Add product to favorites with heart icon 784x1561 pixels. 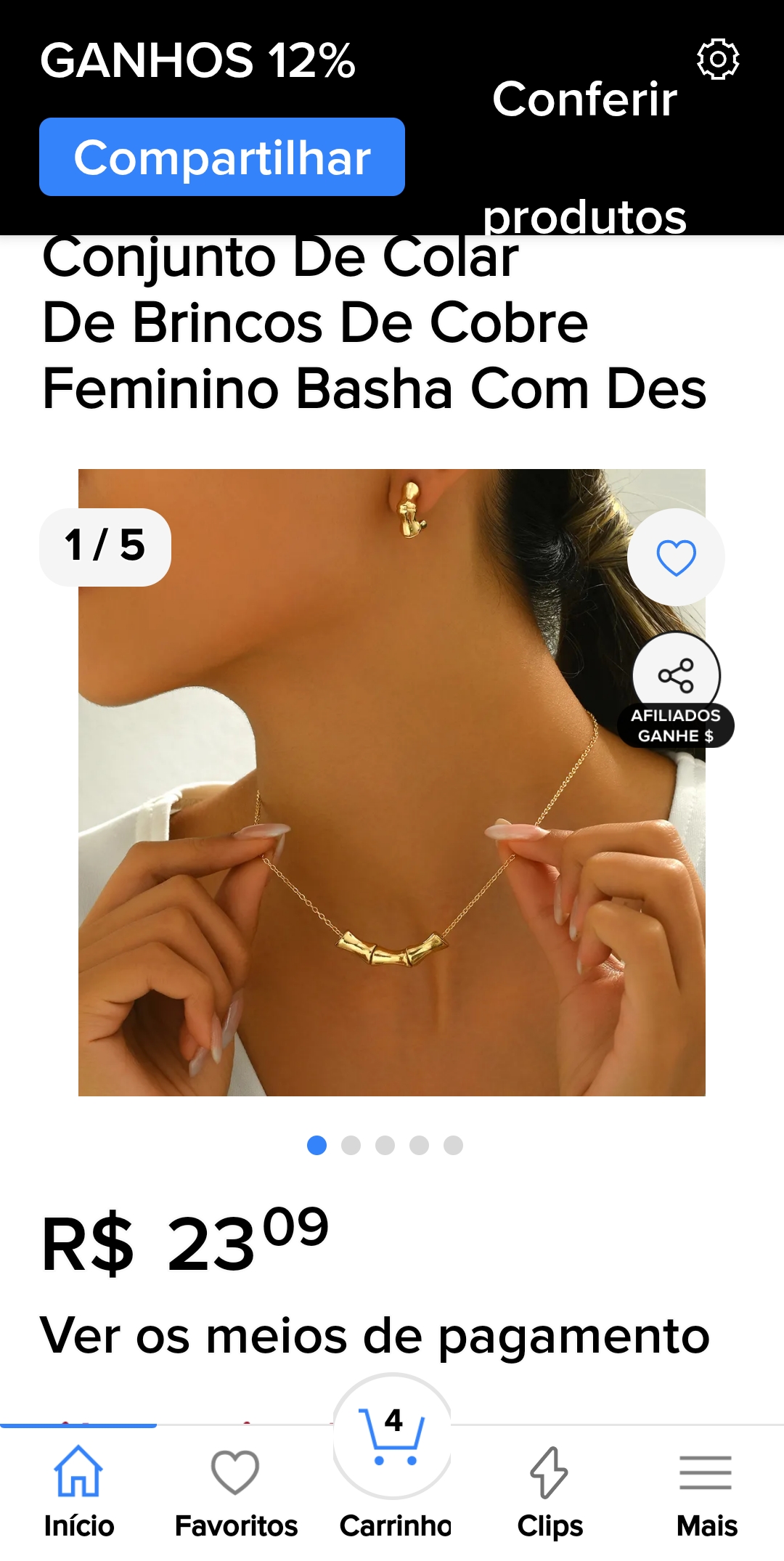676,558
